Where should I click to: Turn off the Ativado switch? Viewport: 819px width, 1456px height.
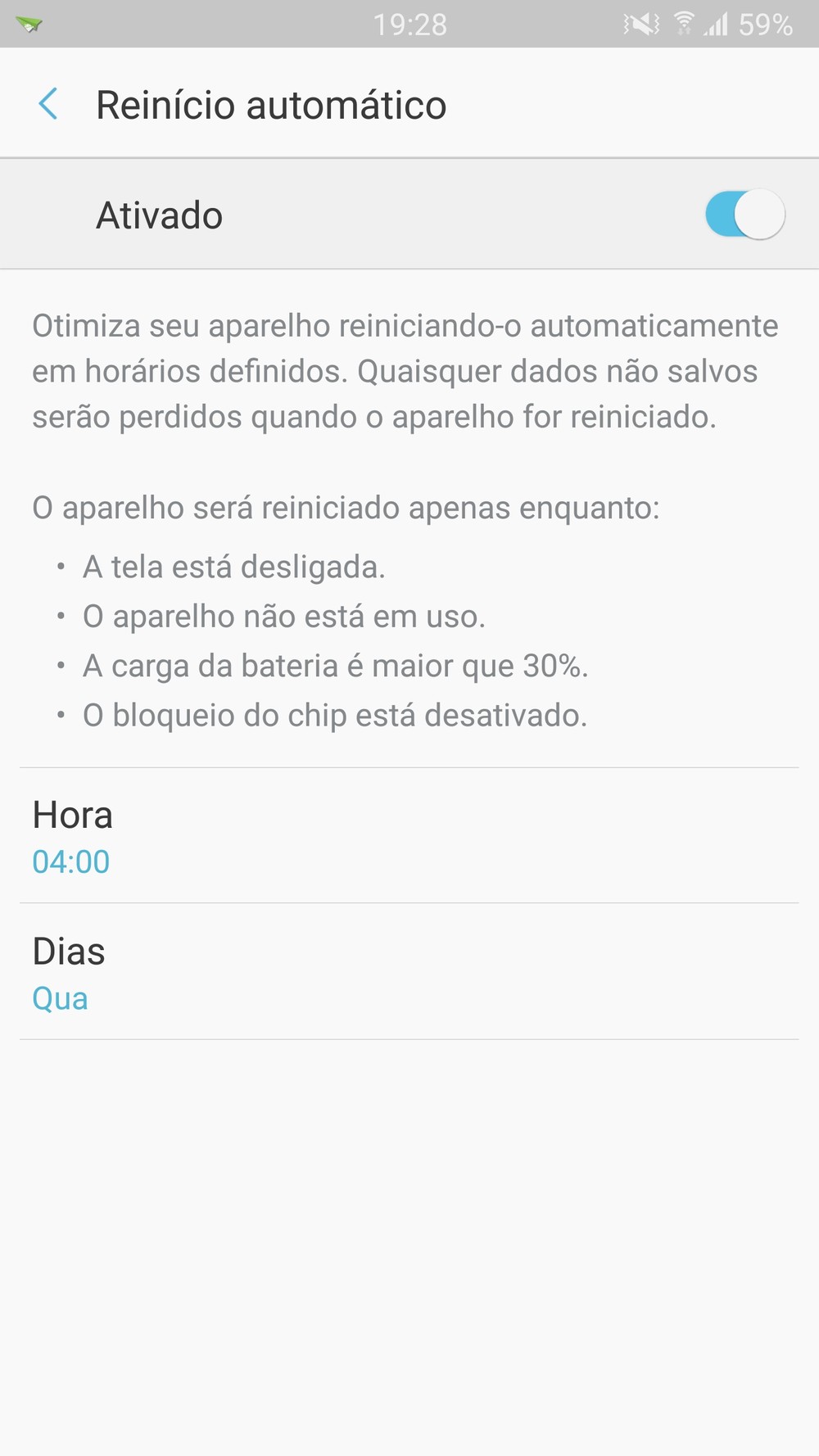point(744,215)
